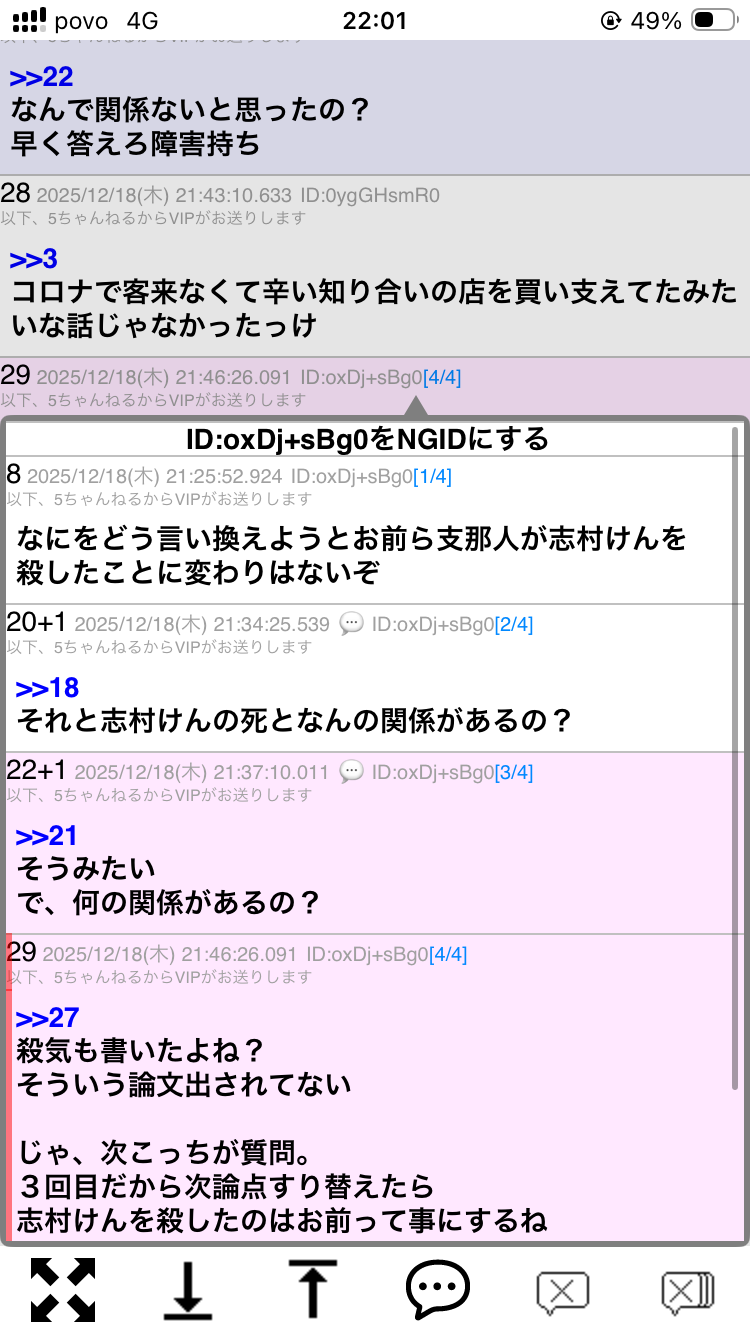This screenshot has height=1334, width=750.
Task: Tap the [2/4] ID count on post 20+1
Action: tap(514, 625)
